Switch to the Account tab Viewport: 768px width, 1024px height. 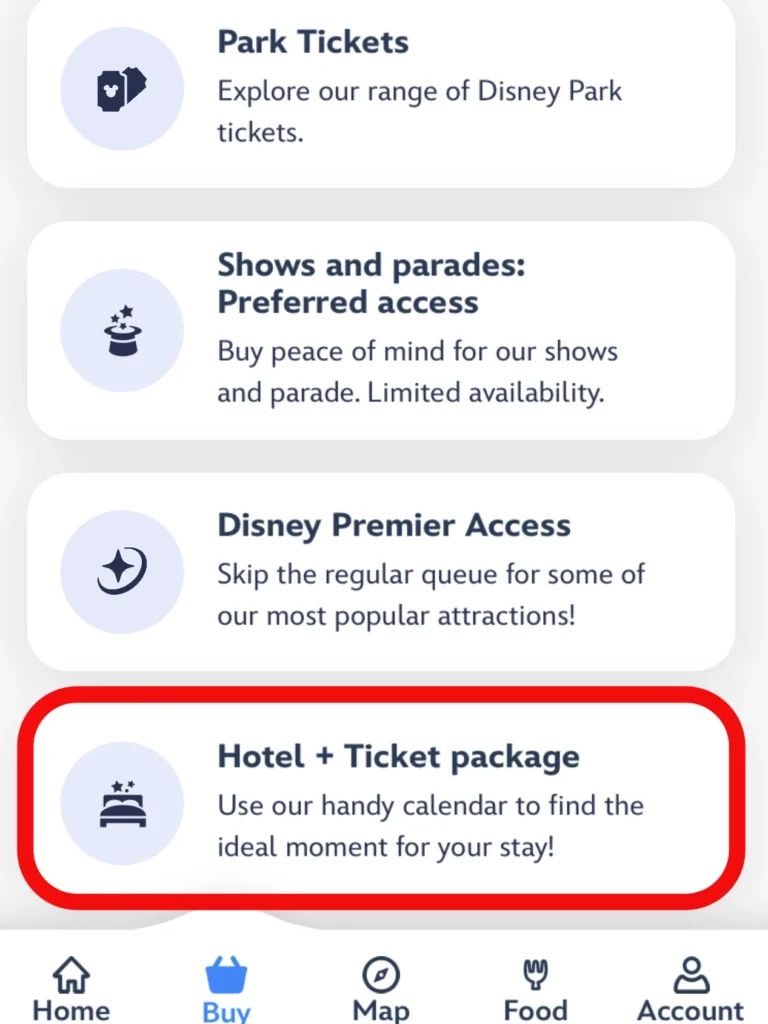coord(690,988)
